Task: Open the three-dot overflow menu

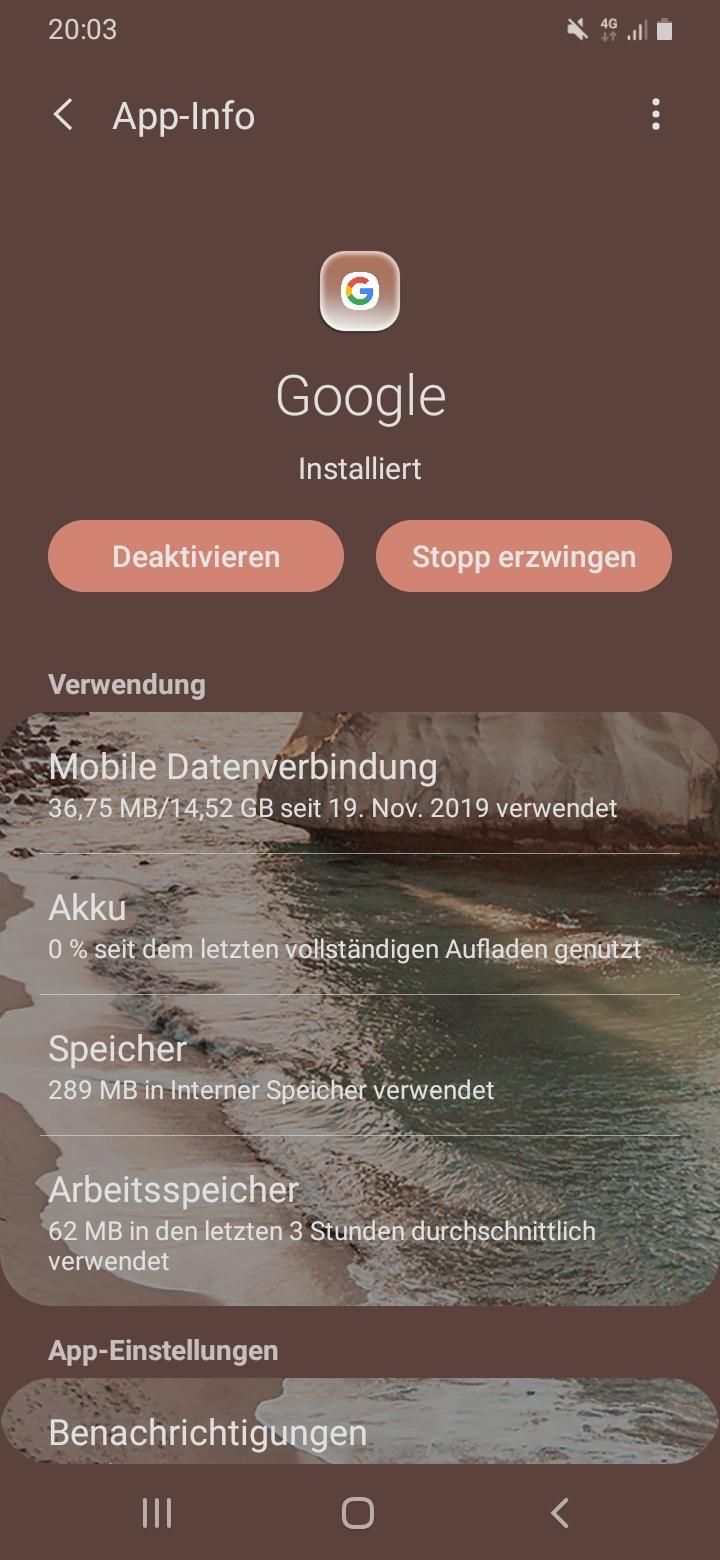Action: click(655, 115)
